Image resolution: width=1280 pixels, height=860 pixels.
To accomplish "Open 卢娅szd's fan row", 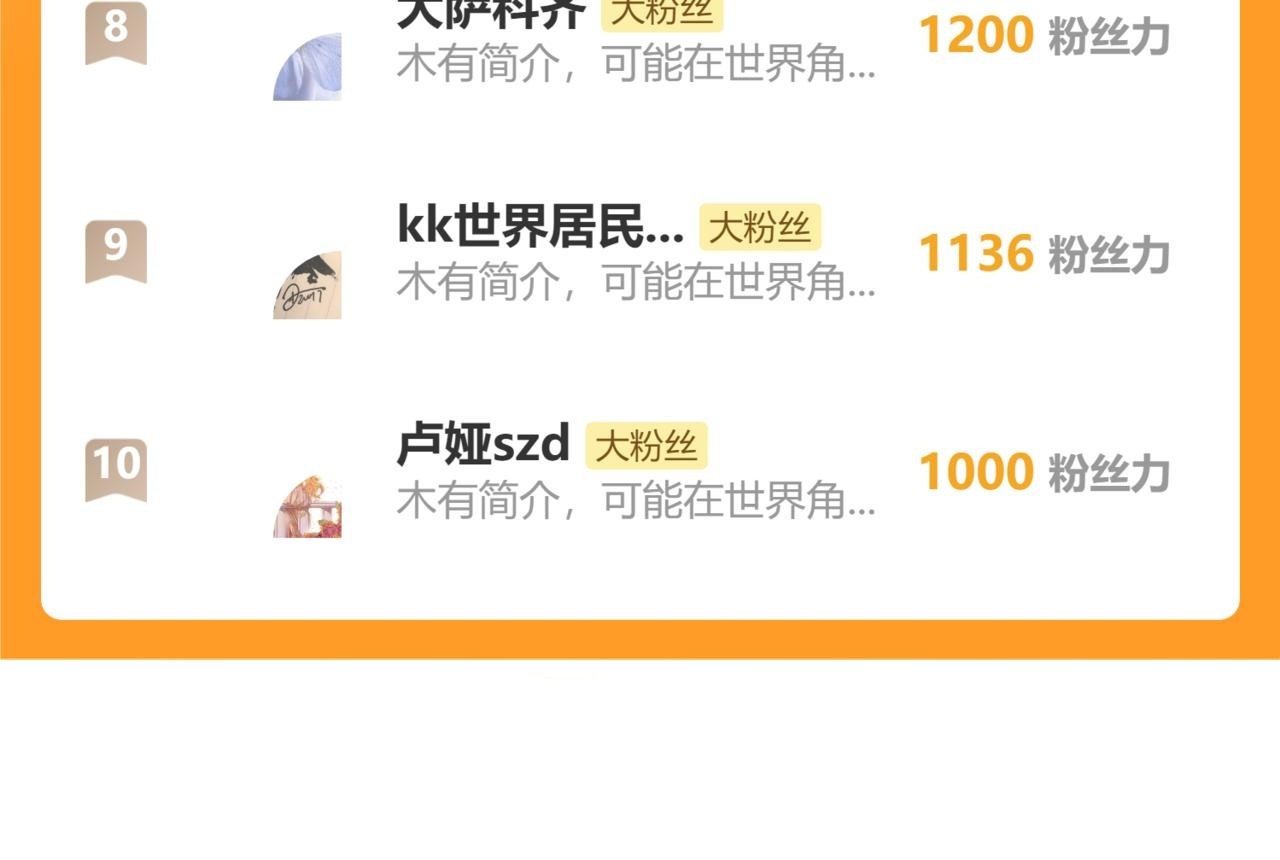I will [x=640, y=471].
